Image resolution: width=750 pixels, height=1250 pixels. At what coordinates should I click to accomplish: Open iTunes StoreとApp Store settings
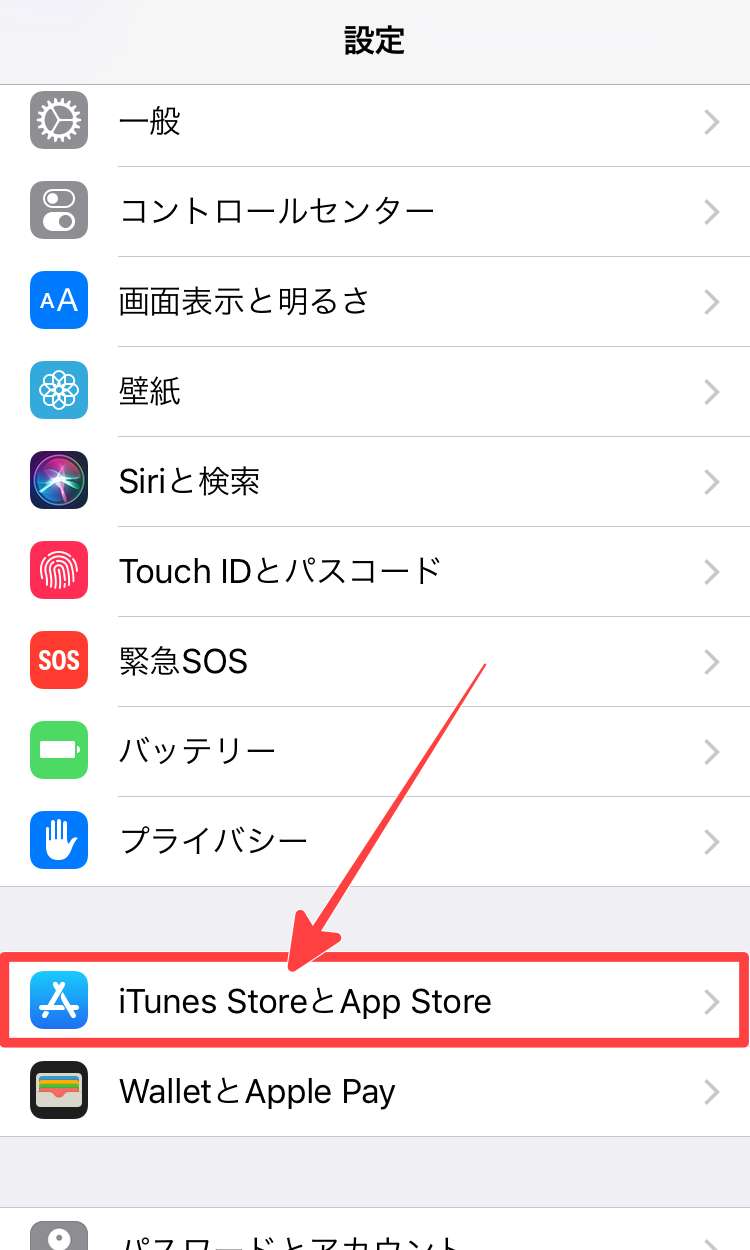pos(375,1001)
